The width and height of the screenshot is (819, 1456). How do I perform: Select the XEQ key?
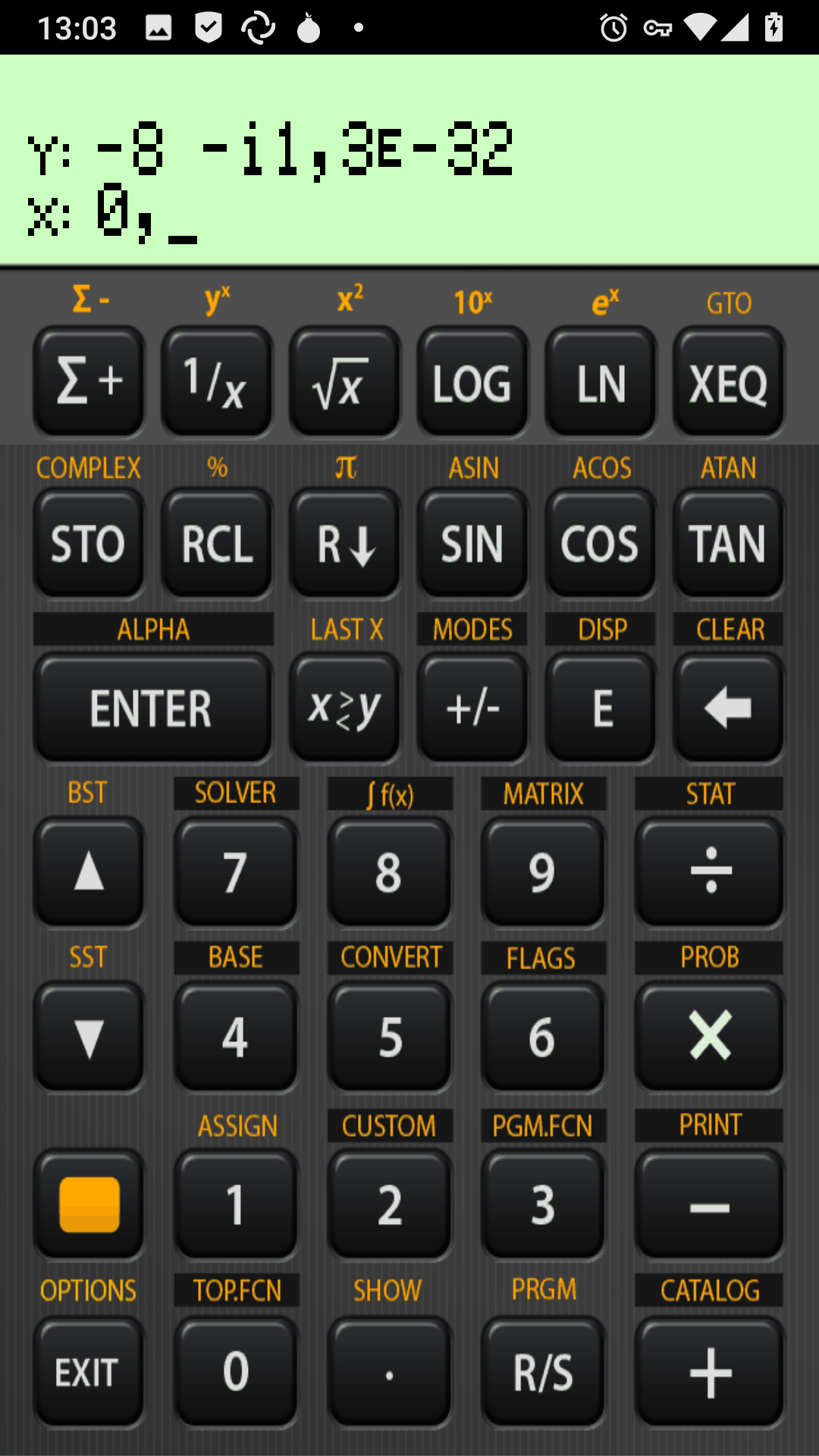(729, 381)
